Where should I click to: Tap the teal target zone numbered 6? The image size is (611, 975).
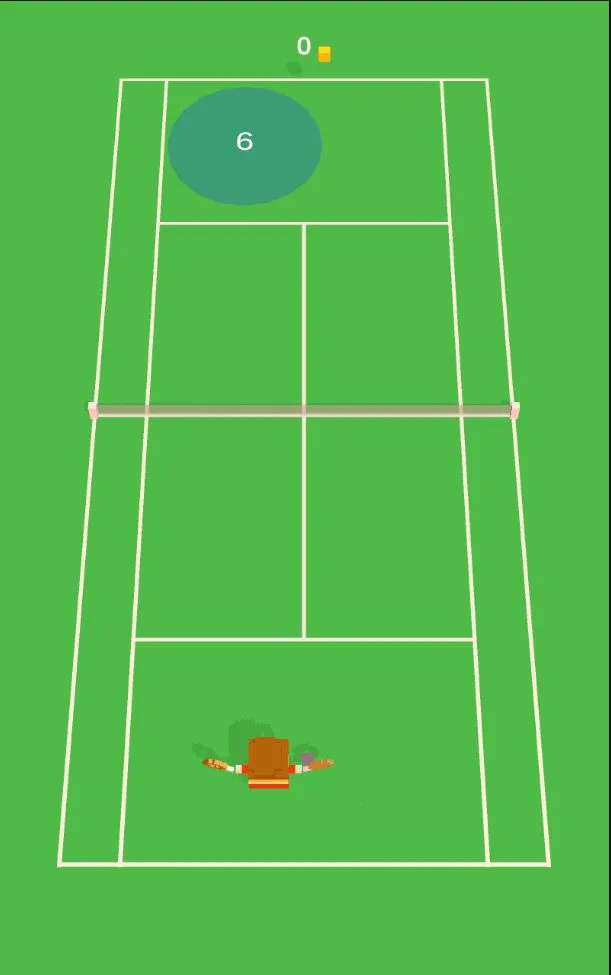click(x=245, y=145)
